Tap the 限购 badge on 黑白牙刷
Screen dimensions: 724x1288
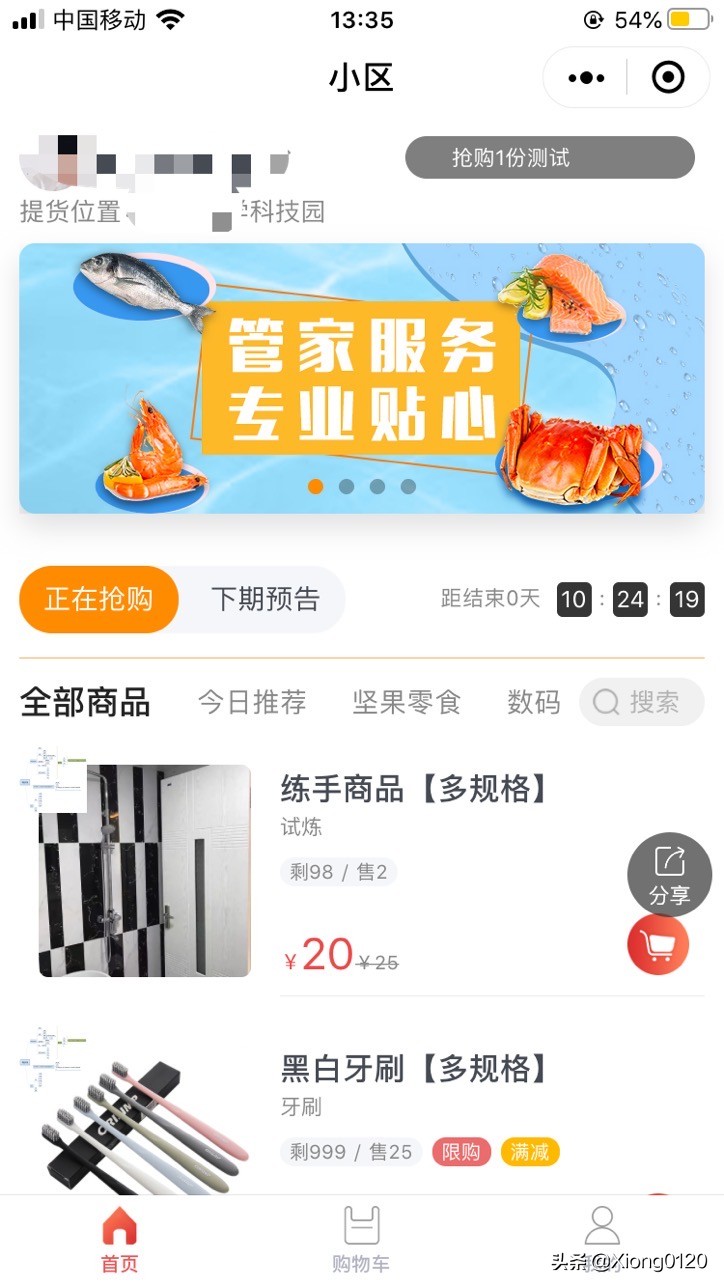point(461,1151)
